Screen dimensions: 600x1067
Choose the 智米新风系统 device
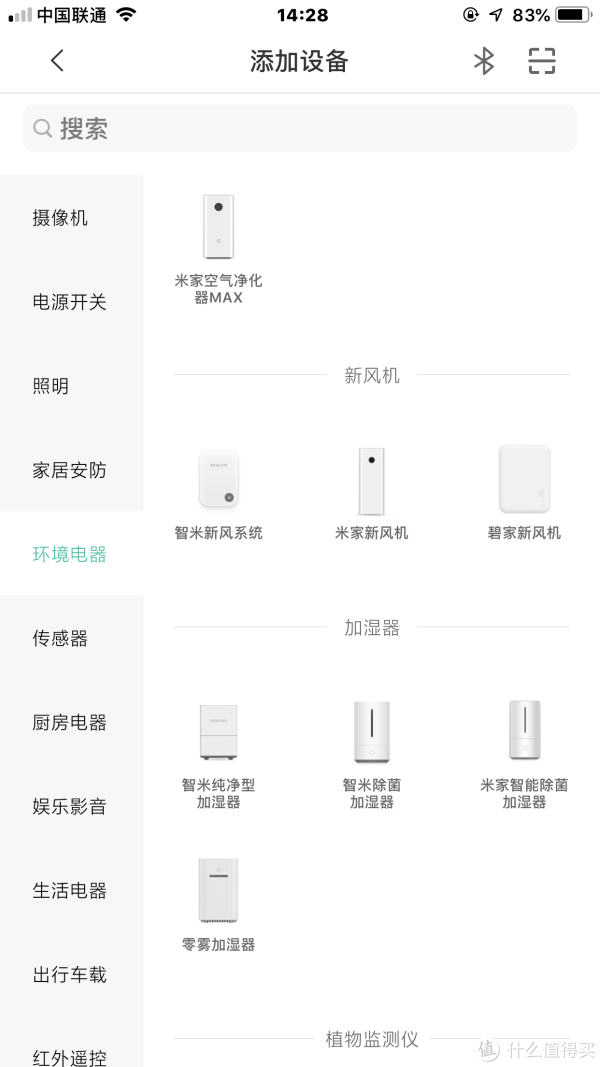218,493
